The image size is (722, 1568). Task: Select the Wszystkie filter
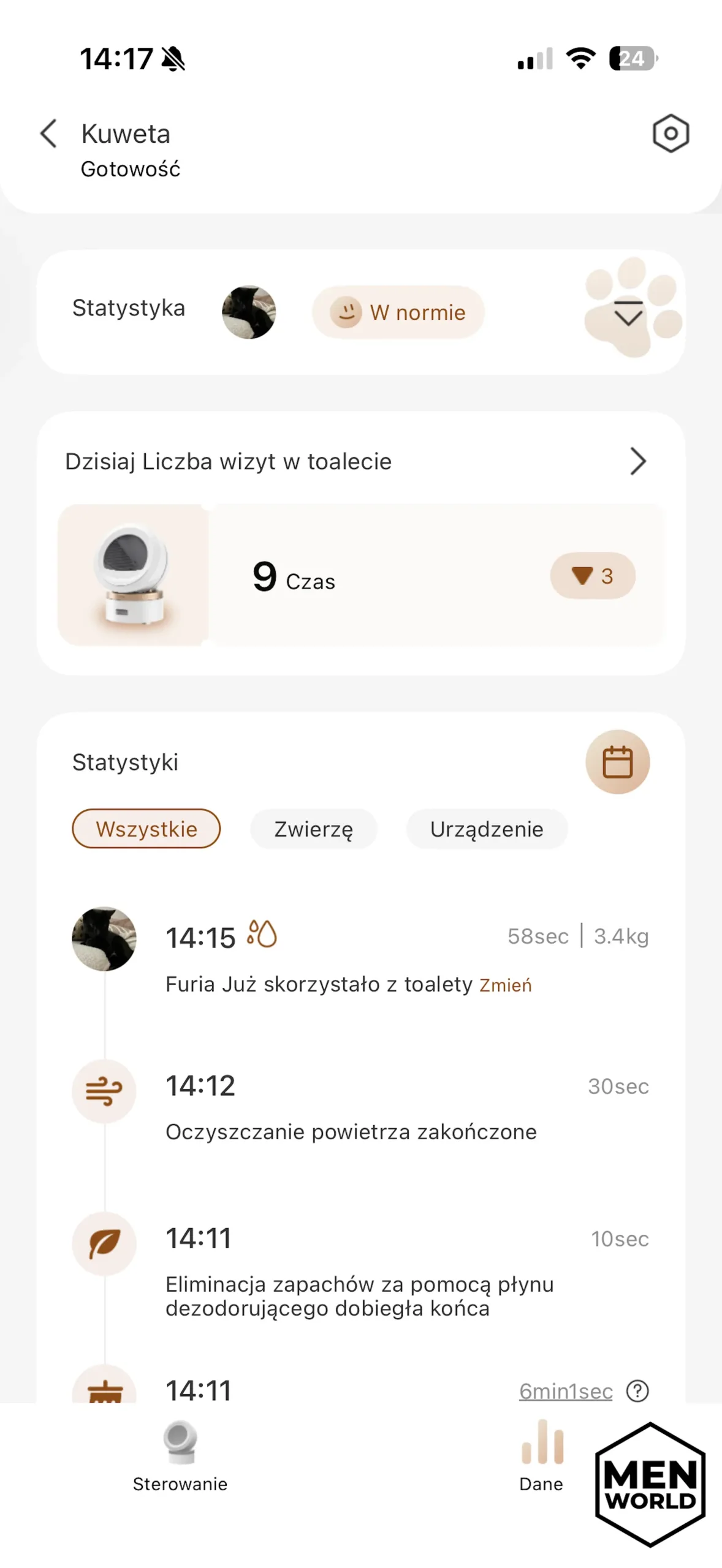click(x=146, y=829)
